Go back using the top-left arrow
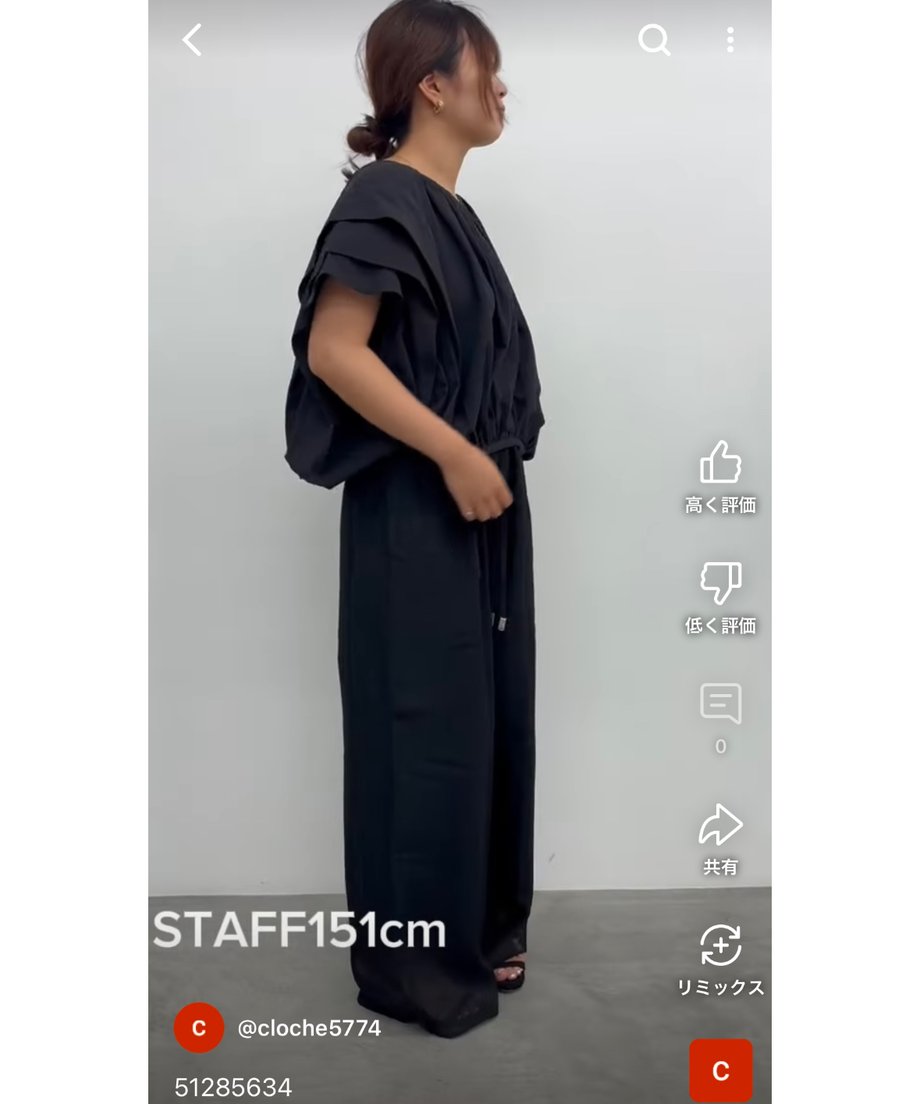Viewport: 920px width, 1104px height. [x=192, y=40]
